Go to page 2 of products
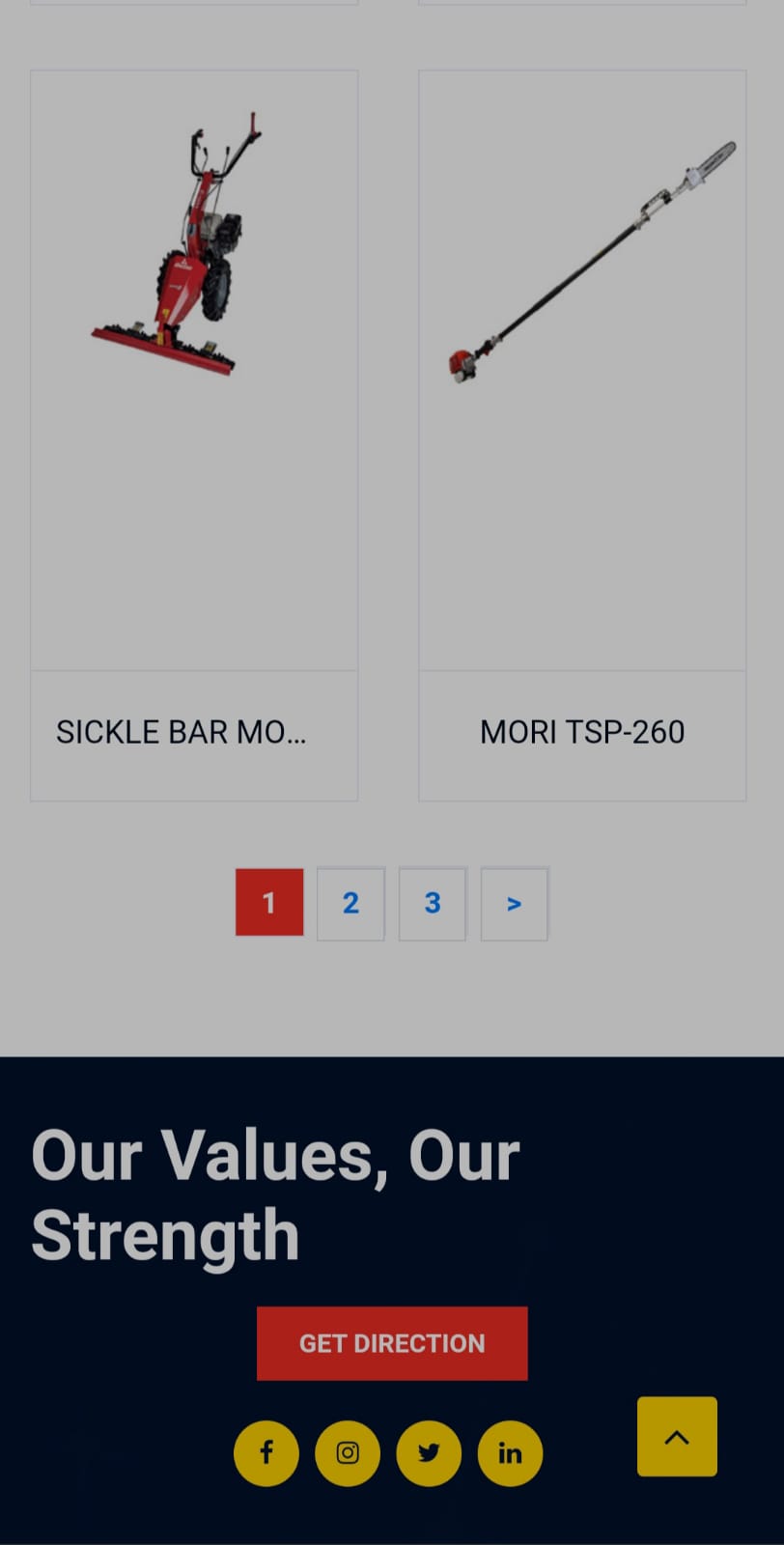Screen dimensions: 784x1545 coord(350,903)
